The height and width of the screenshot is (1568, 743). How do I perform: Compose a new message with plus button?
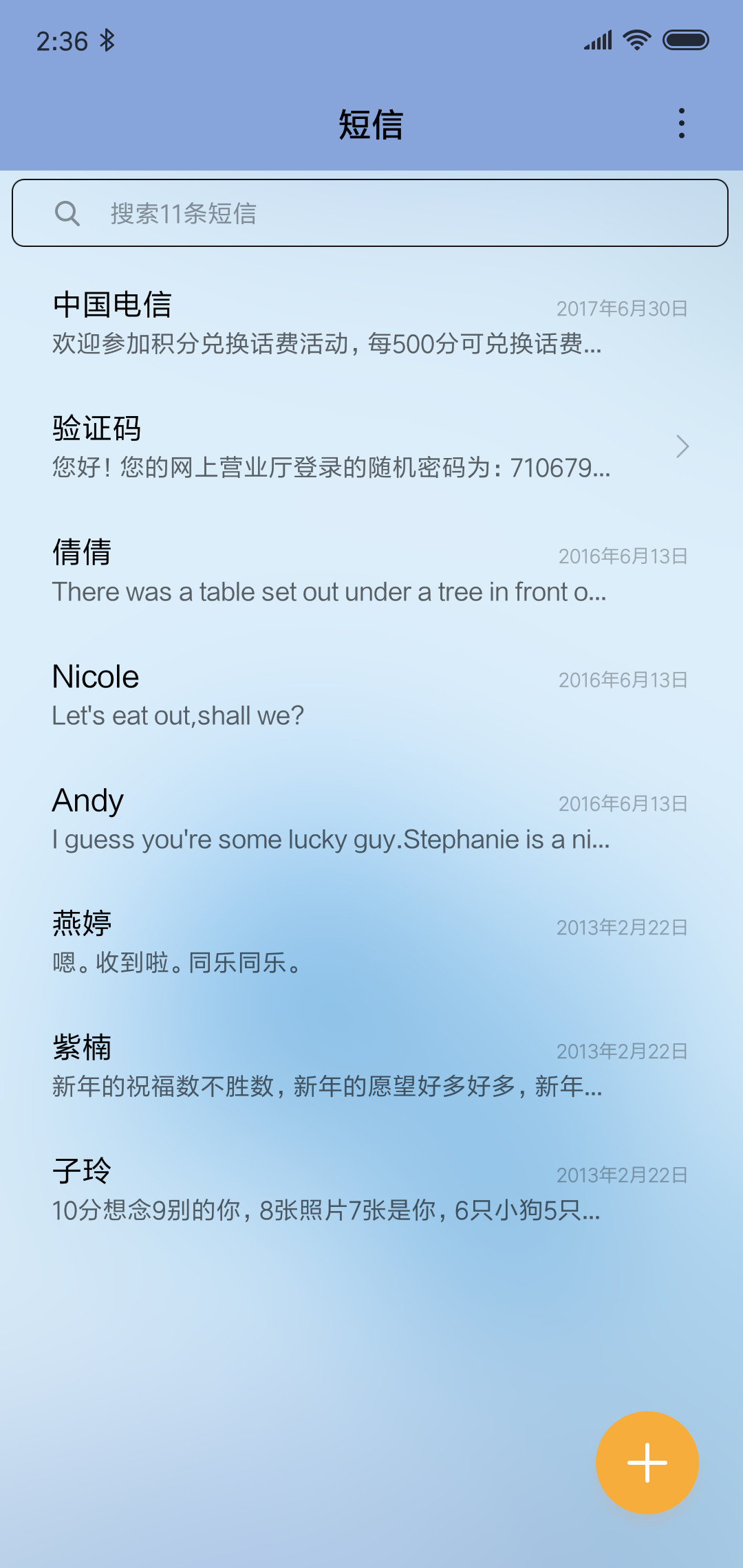(x=647, y=1462)
